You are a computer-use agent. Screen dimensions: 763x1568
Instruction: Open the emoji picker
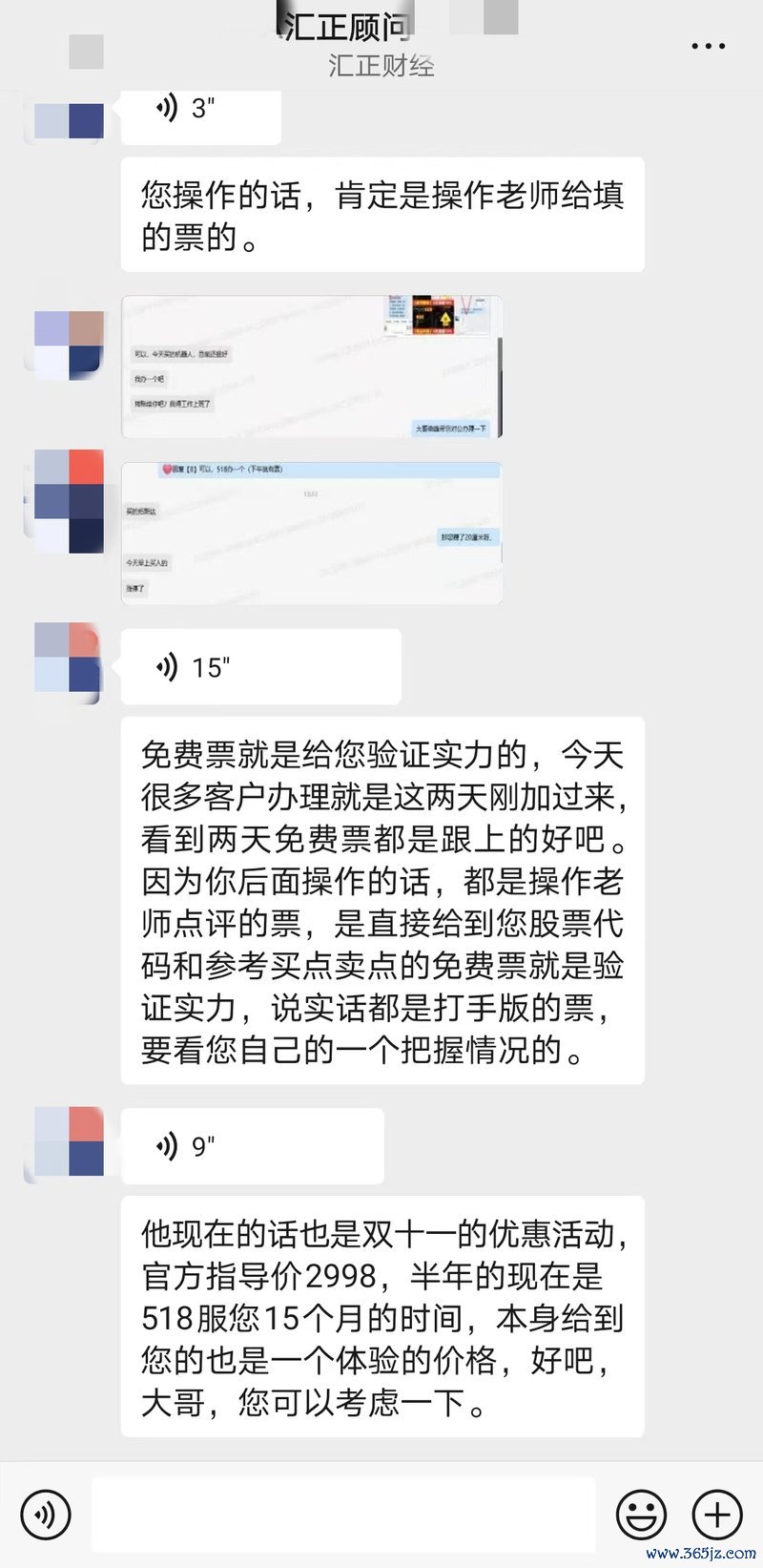pyautogui.click(x=641, y=1514)
